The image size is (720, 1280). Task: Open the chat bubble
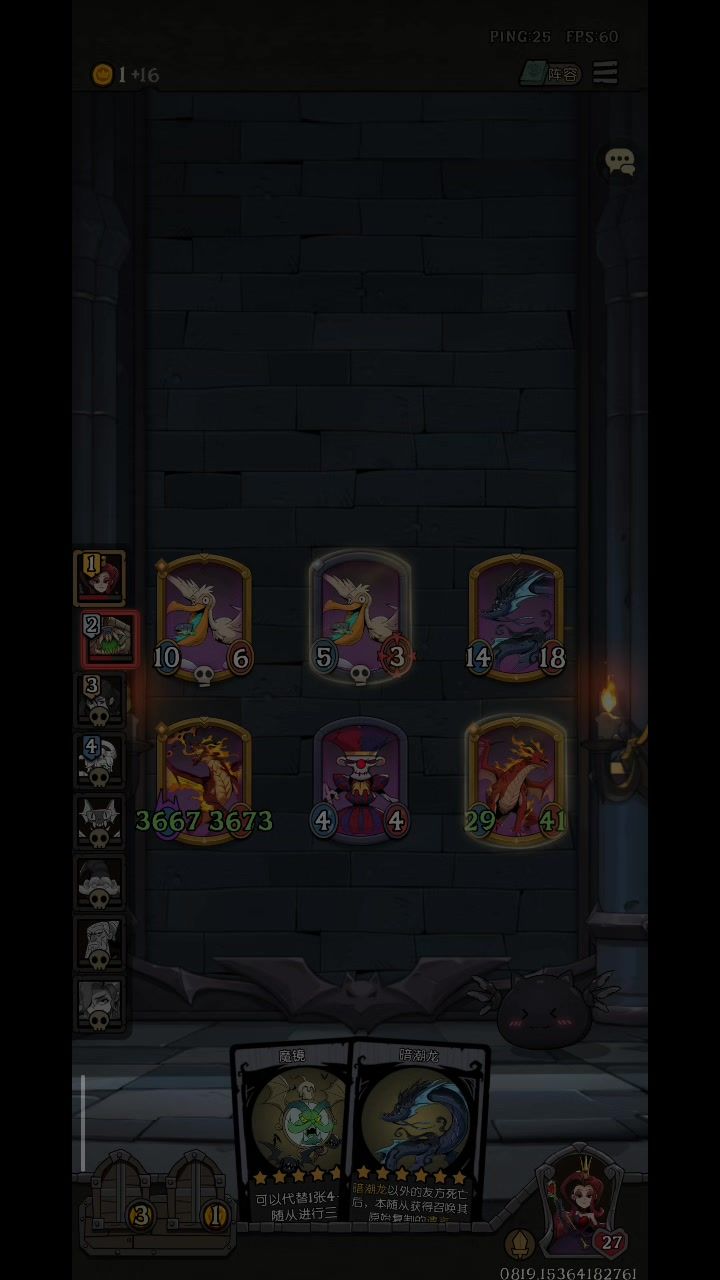point(620,162)
